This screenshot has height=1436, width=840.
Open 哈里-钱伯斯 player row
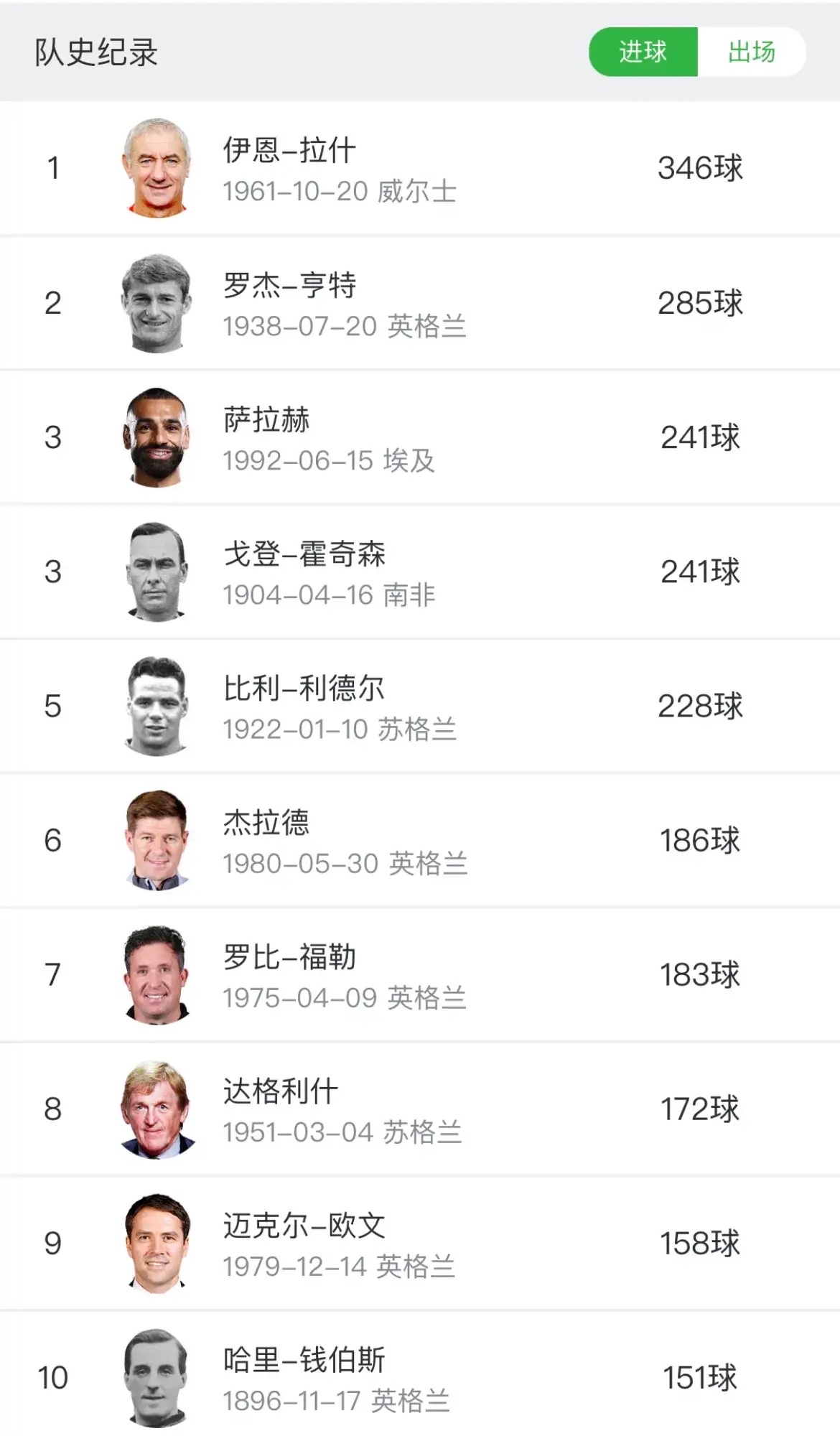point(420,1377)
